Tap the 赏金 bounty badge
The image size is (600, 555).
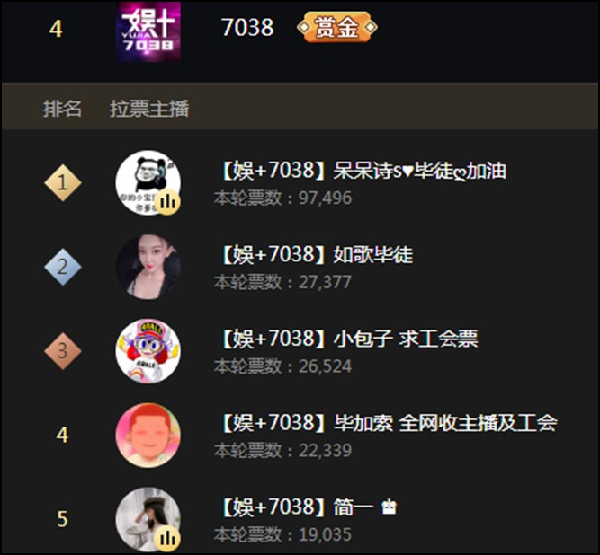(x=336, y=28)
